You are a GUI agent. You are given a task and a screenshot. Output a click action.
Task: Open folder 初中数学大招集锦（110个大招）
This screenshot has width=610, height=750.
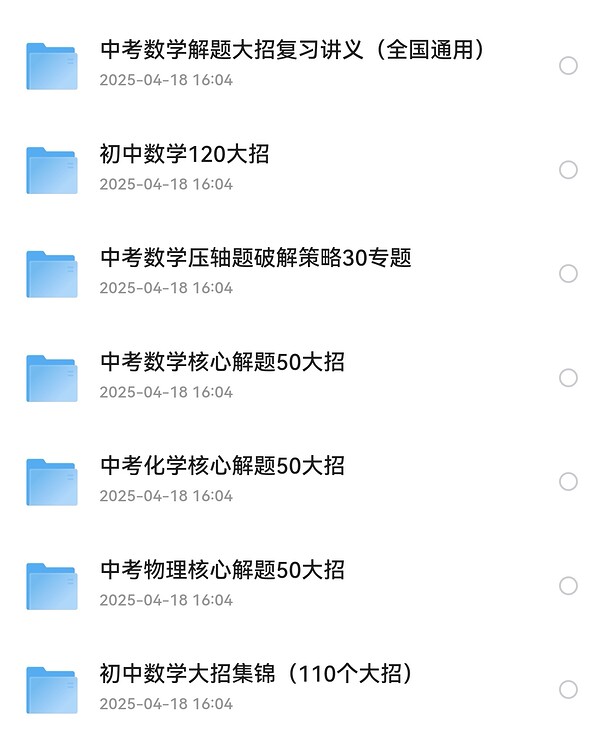pos(256,674)
